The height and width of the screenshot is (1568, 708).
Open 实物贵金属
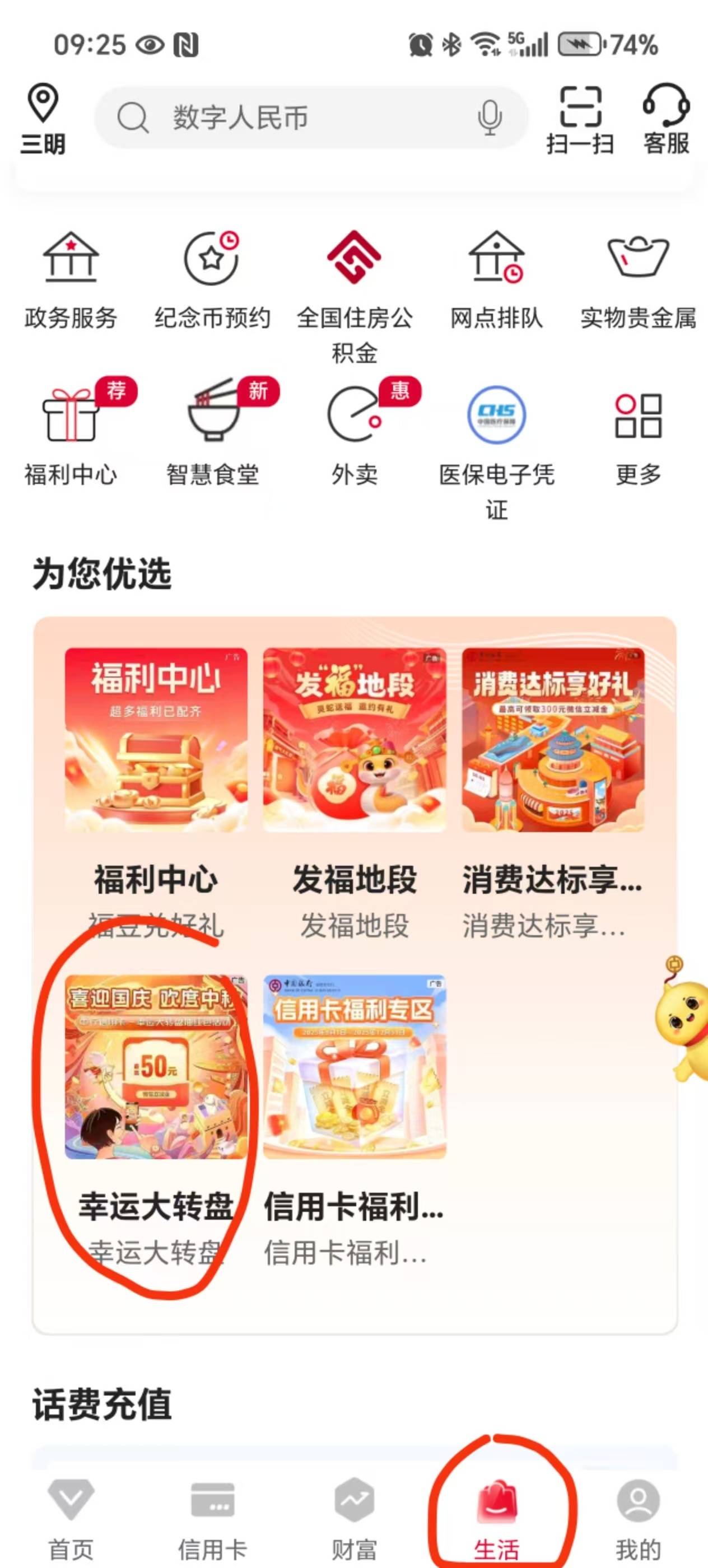(x=638, y=280)
